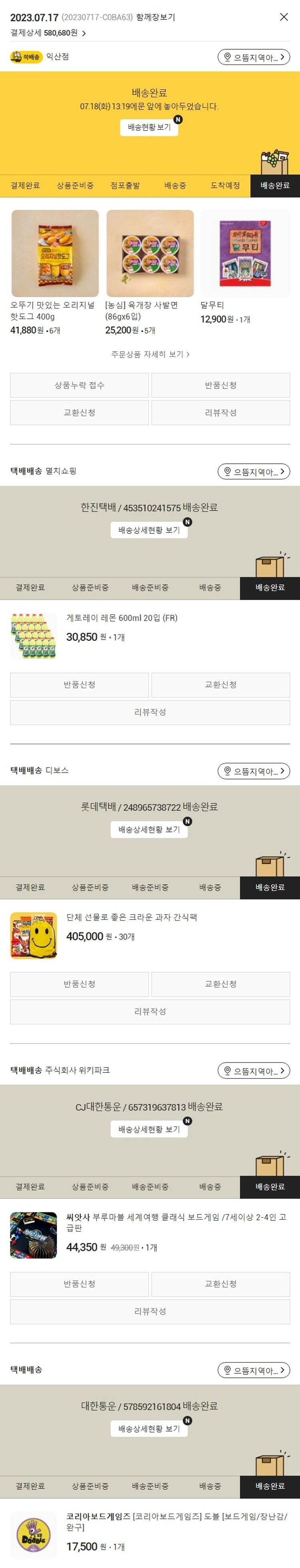The image size is (300, 1568).
Task: Open the 게토레이 레몬 600ml item
Action: tap(122, 618)
